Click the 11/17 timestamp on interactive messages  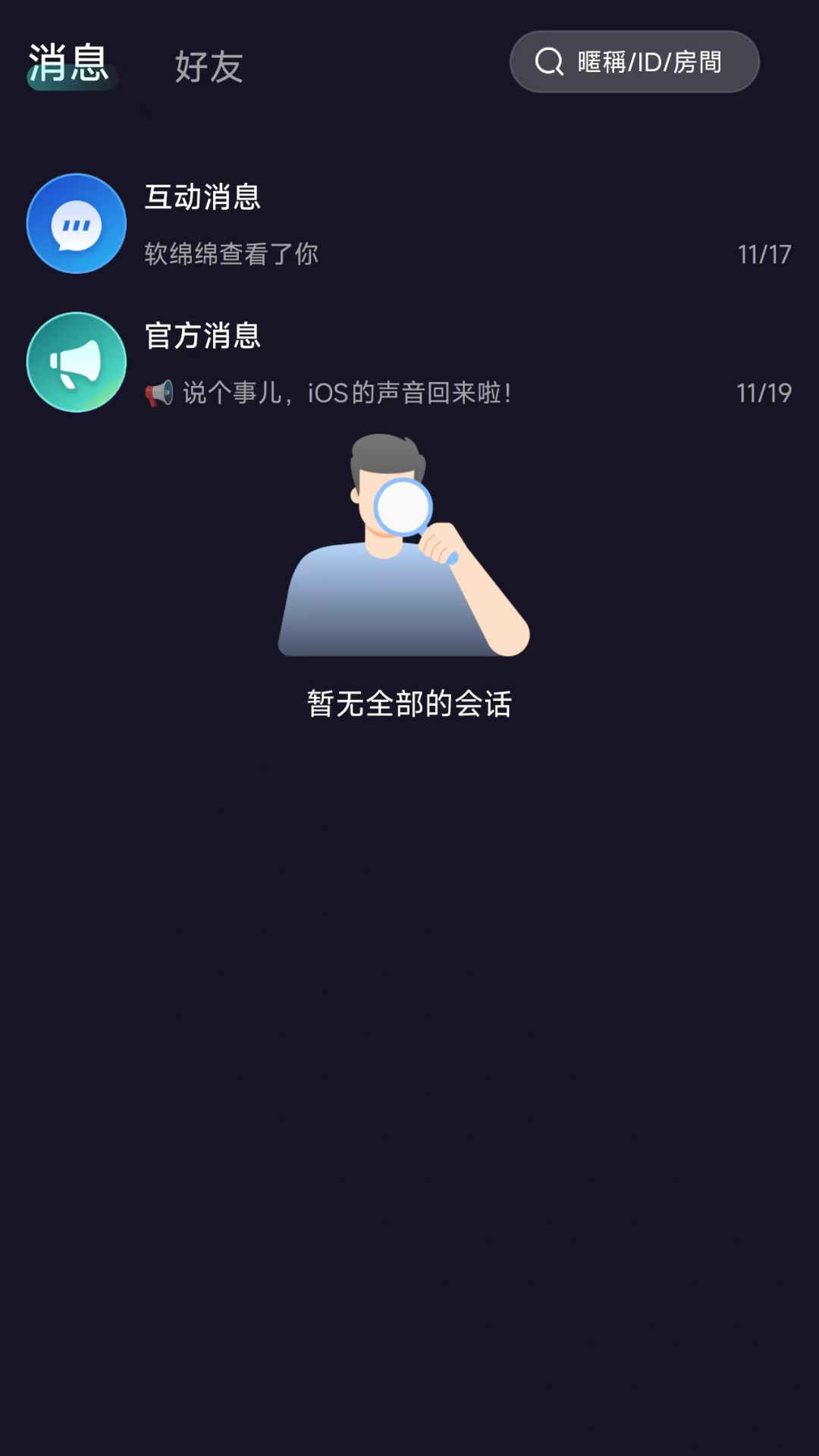(762, 254)
